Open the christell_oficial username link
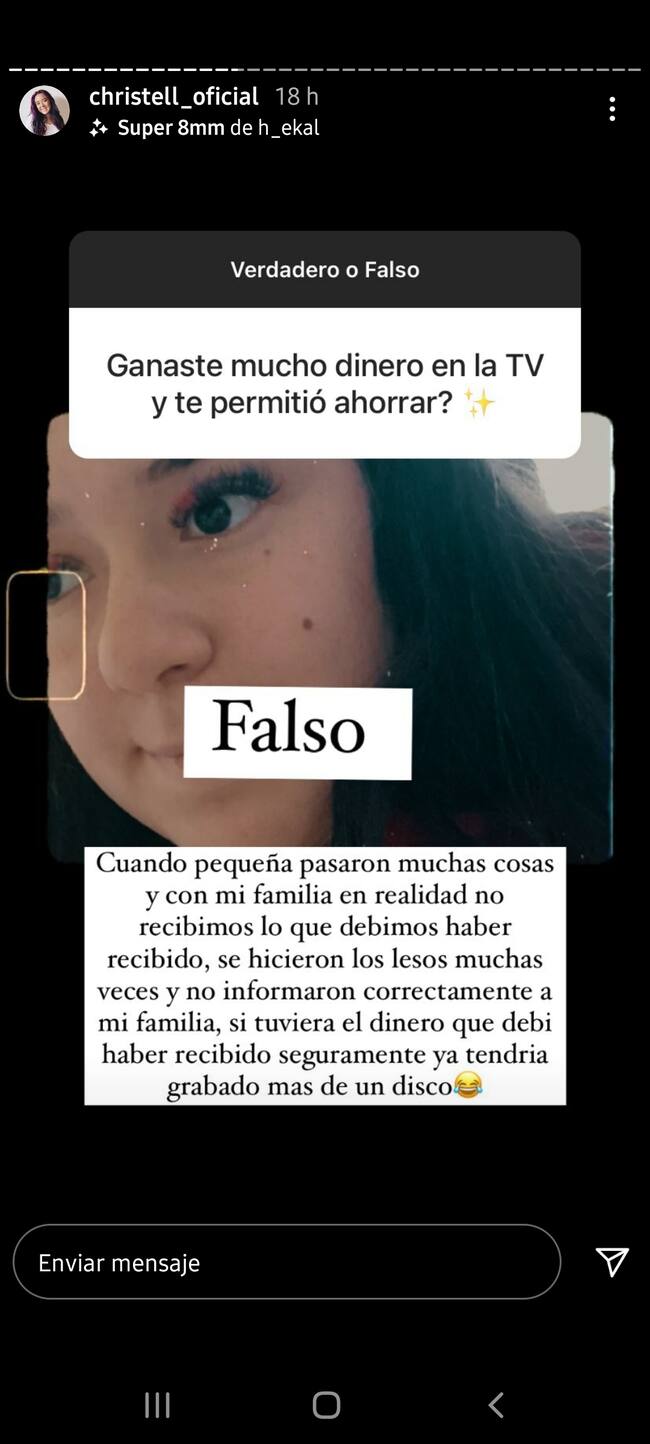The image size is (650, 1444). (x=173, y=96)
